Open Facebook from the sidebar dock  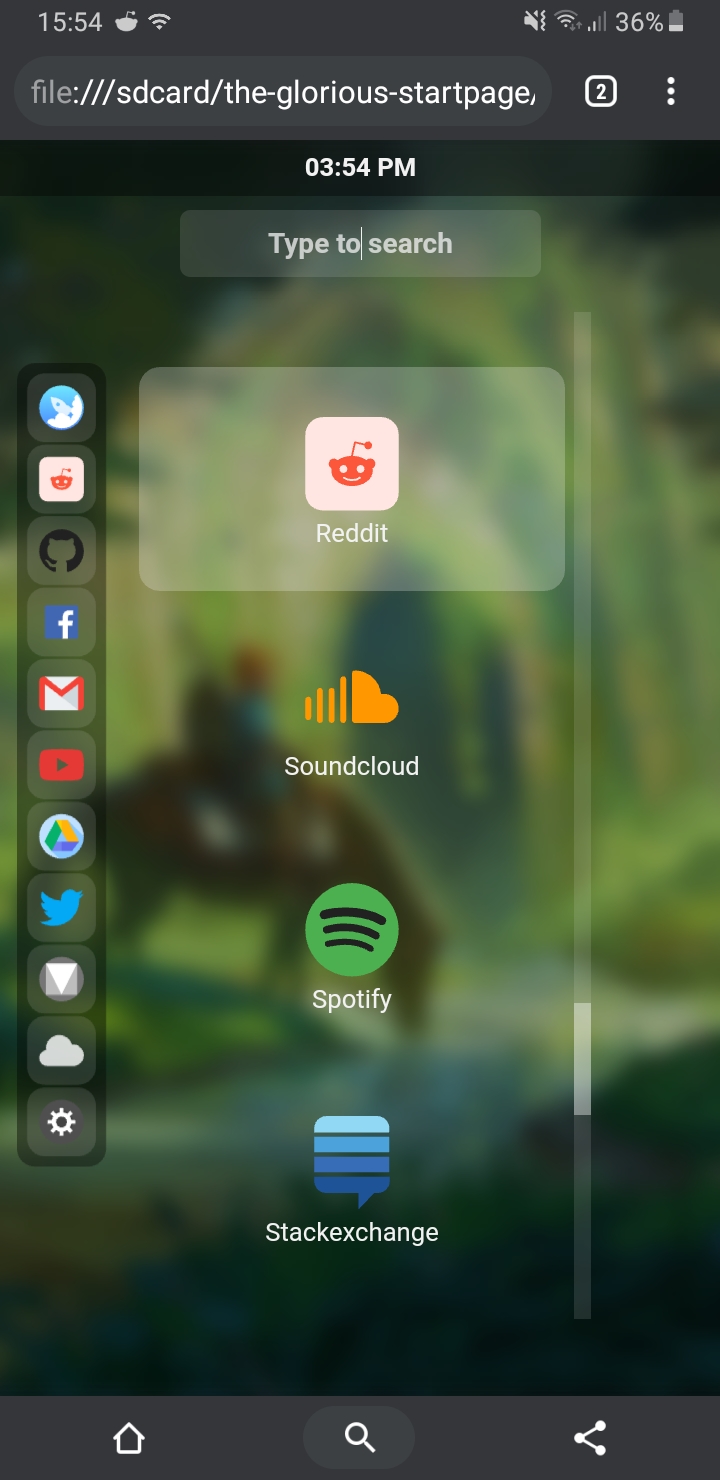pyautogui.click(x=61, y=623)
